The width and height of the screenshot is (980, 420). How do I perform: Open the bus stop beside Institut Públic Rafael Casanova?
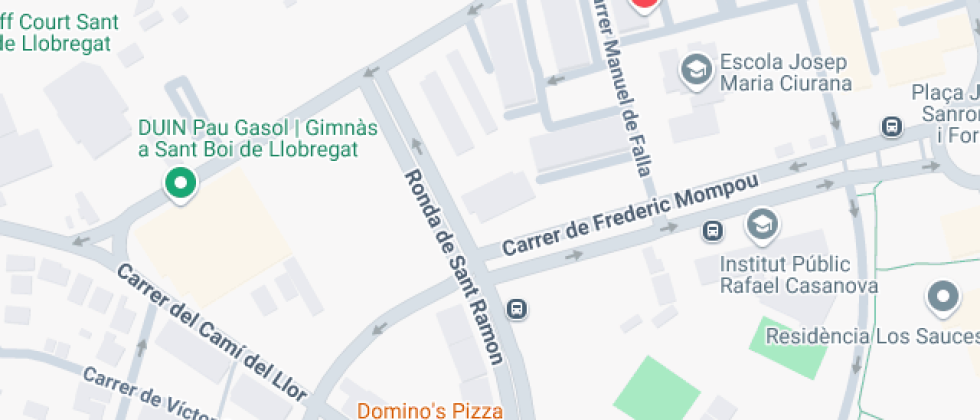tap(713, 232)
